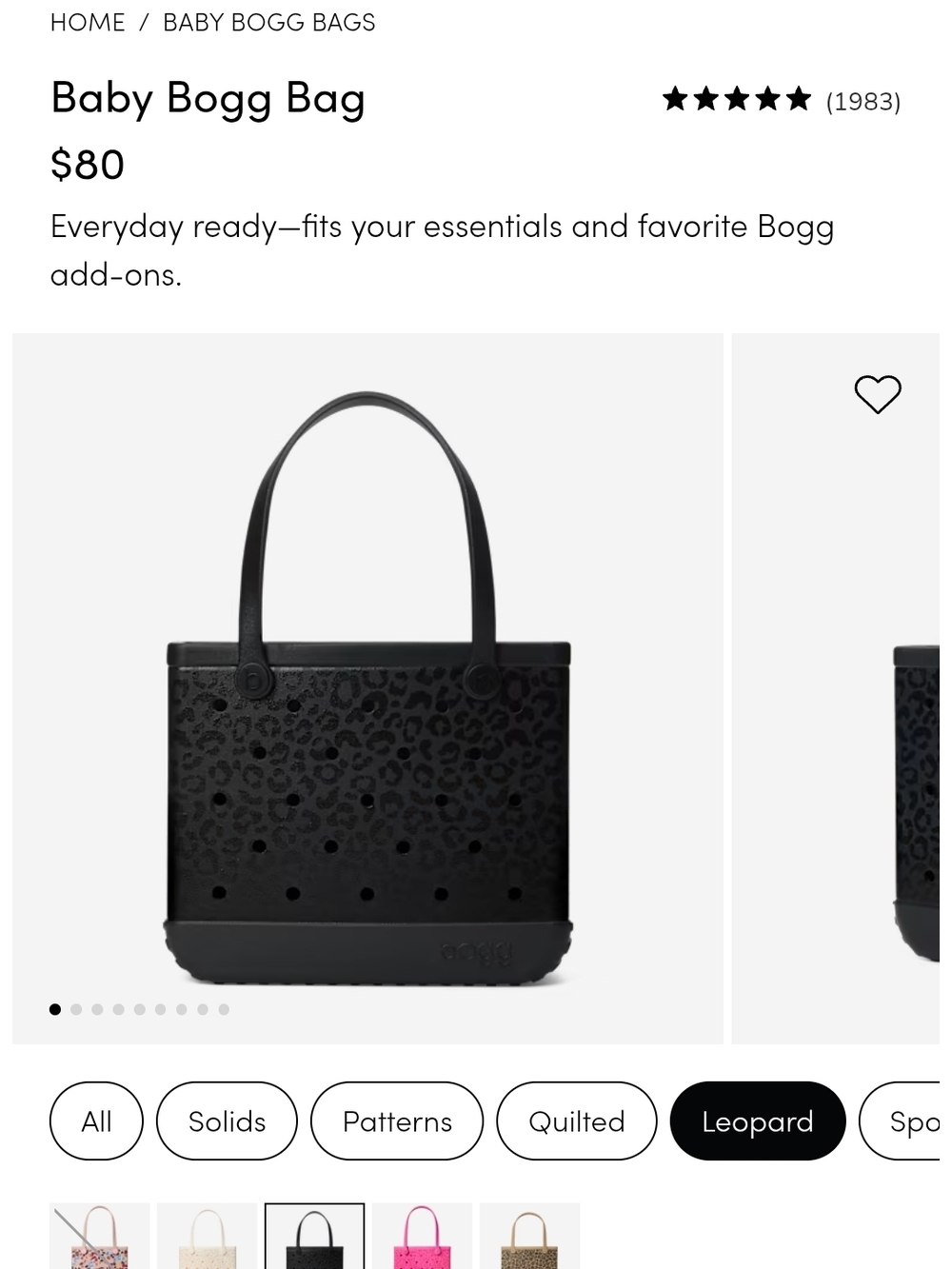Click the five-star rating stars
Viewport: 952px width, 1269px height.
pos(736,98)
